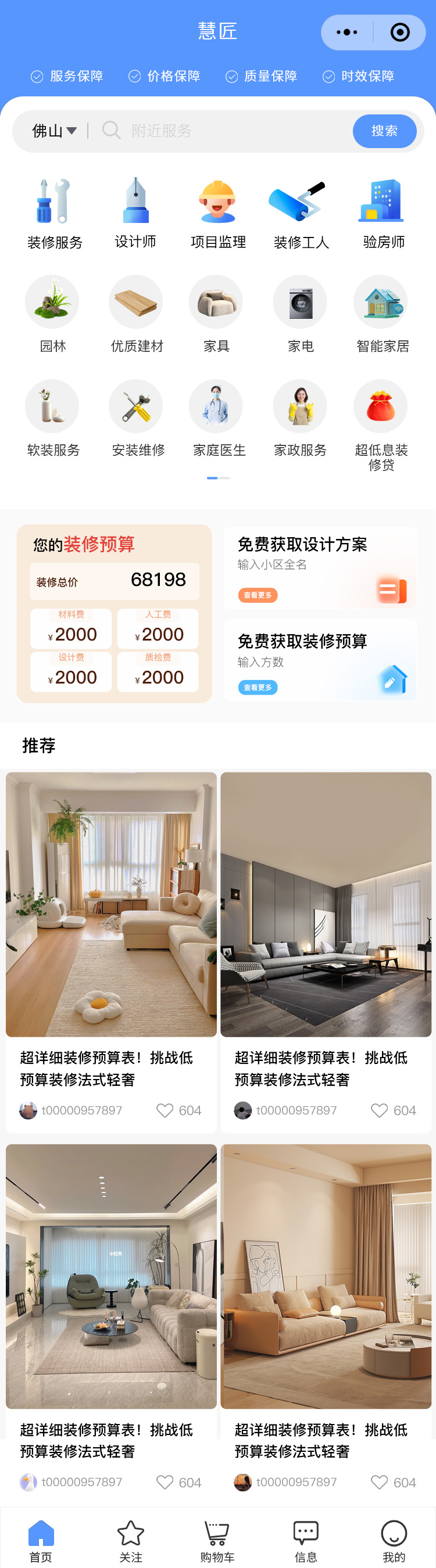The image size is (436, 1568).
Task: Browse 优质建材 category
Action: (x=136, y=314)
